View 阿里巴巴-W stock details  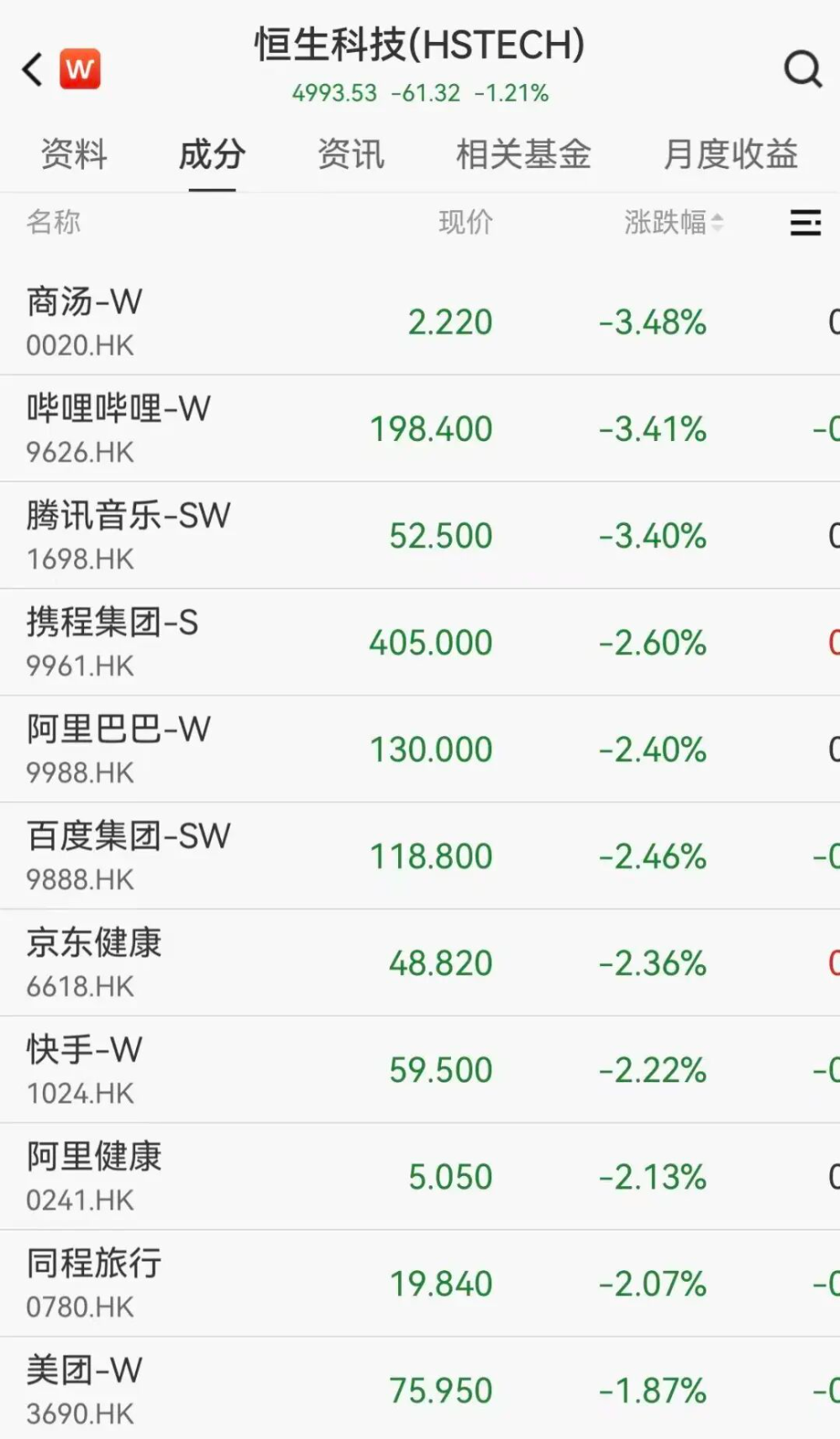click(420, 748)
